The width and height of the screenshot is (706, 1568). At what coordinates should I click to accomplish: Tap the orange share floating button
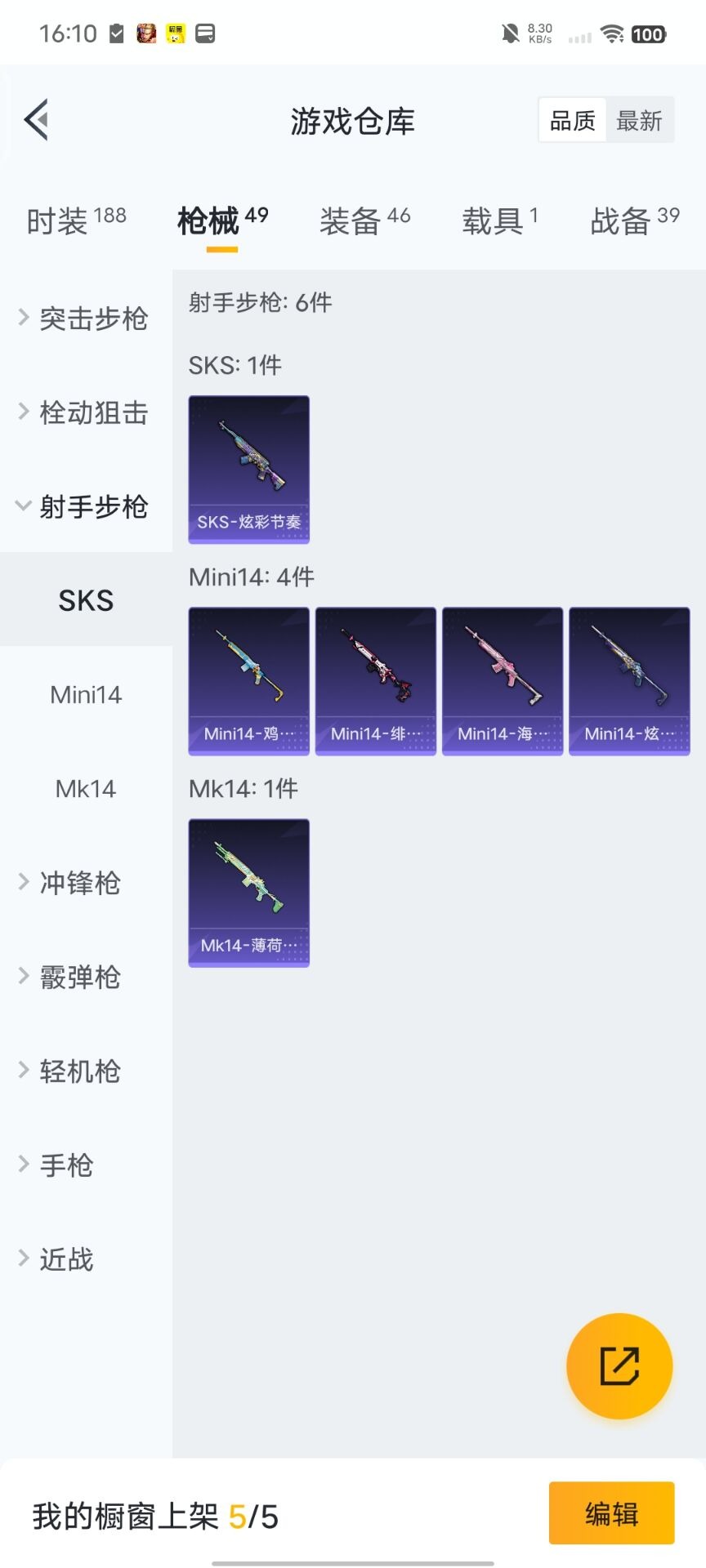coord(619,1365)
